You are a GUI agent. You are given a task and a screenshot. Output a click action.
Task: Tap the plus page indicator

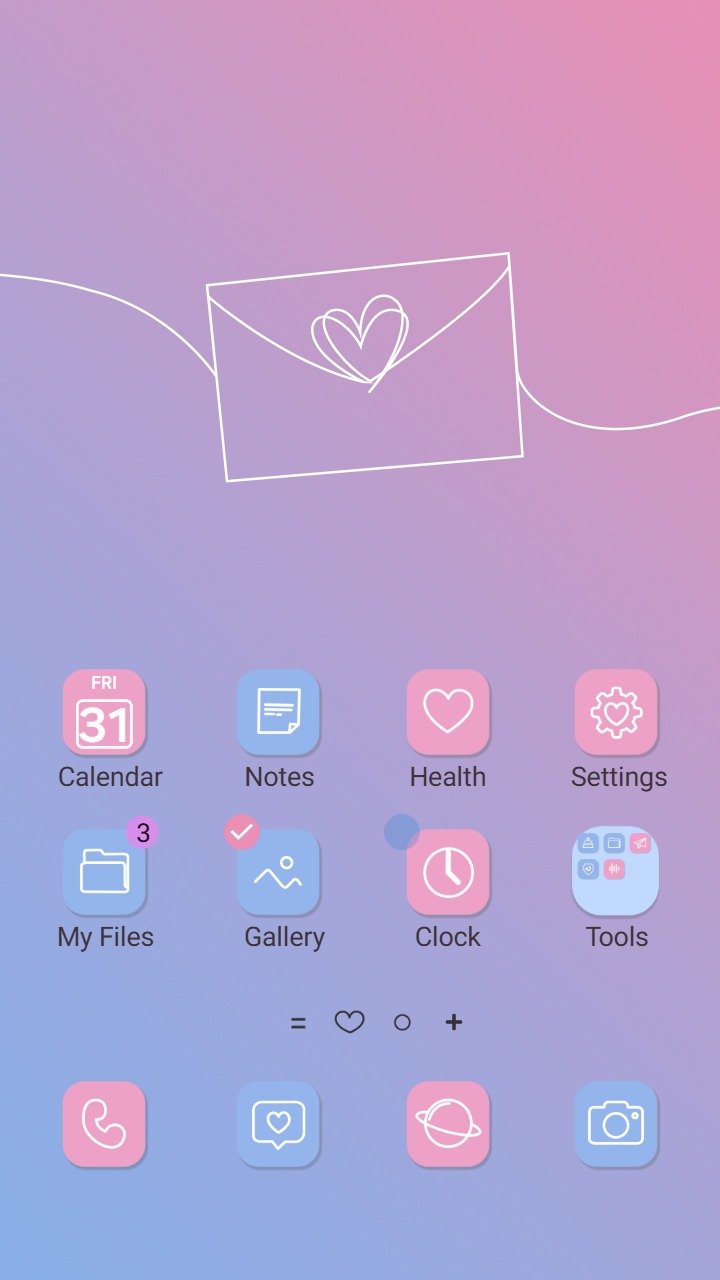pyautogui.click(x=454, y=1022)
